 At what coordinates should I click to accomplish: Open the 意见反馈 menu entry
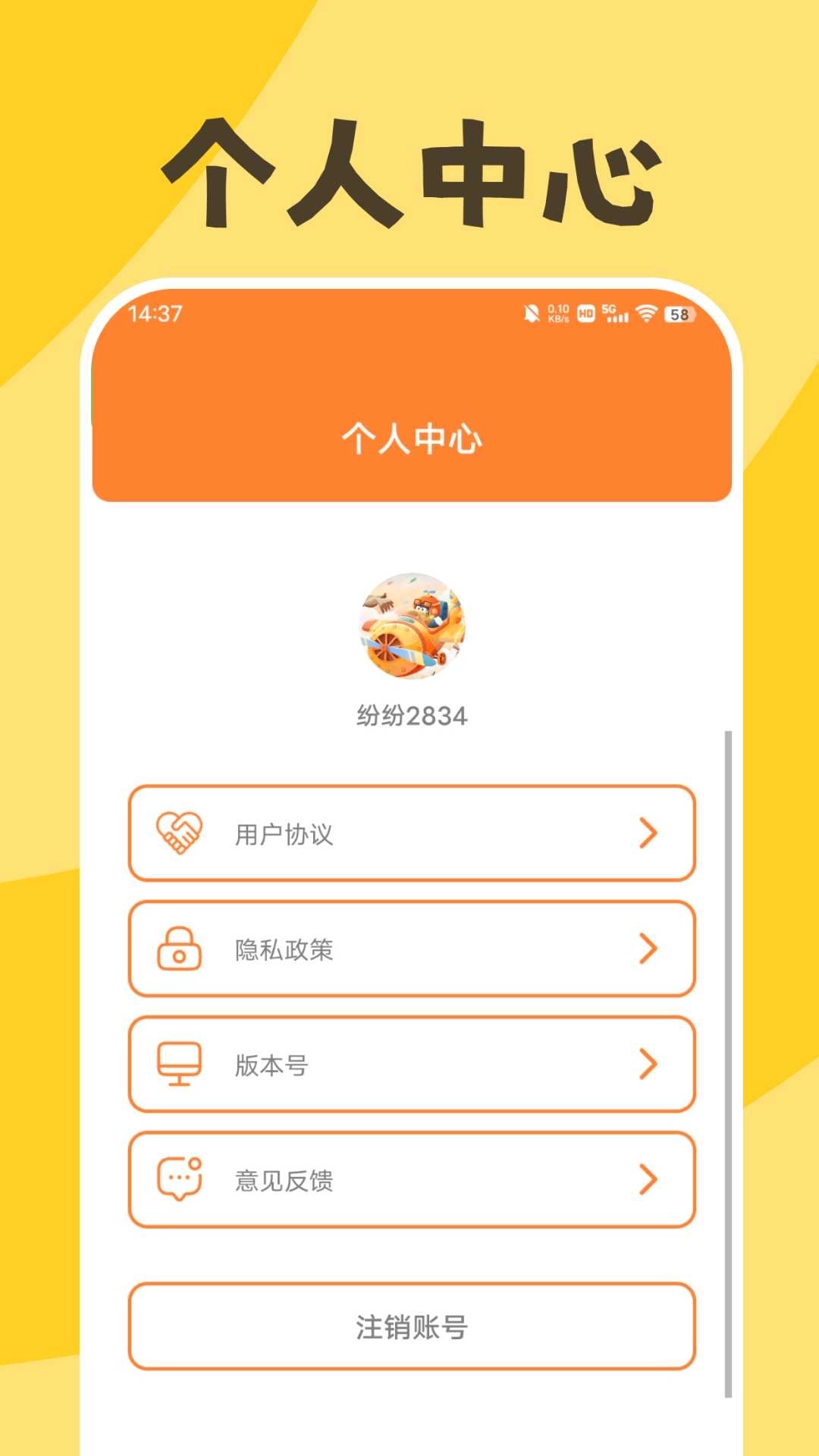409,1181
